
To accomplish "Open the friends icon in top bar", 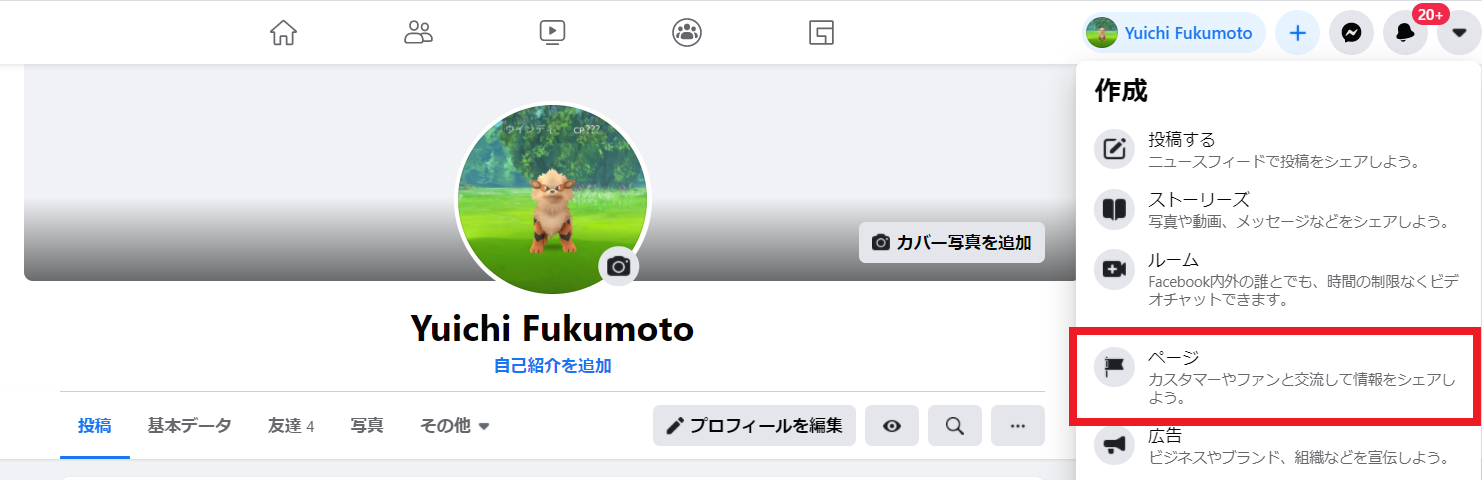I will 418,33.
